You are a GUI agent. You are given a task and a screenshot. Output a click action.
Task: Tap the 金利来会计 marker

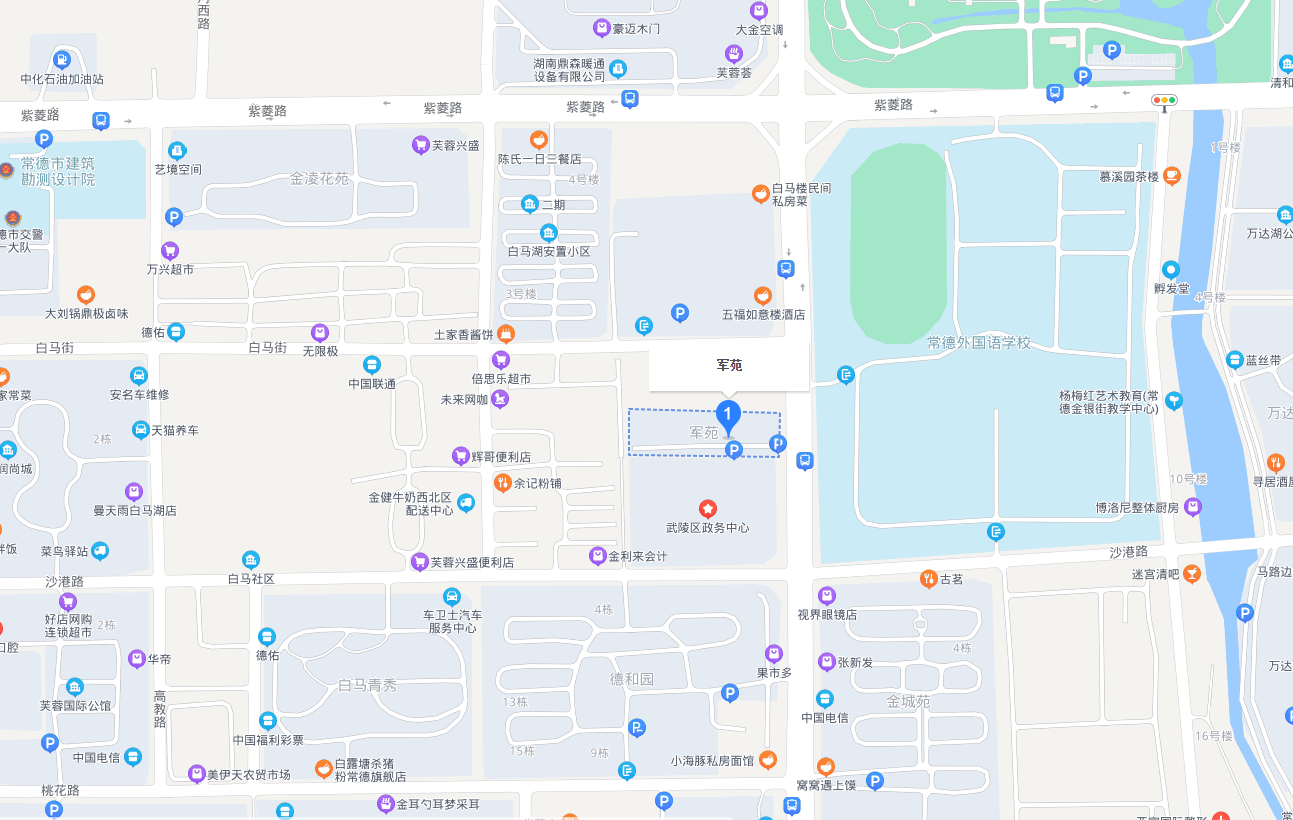pyautogui.click(x=598, y=555)
